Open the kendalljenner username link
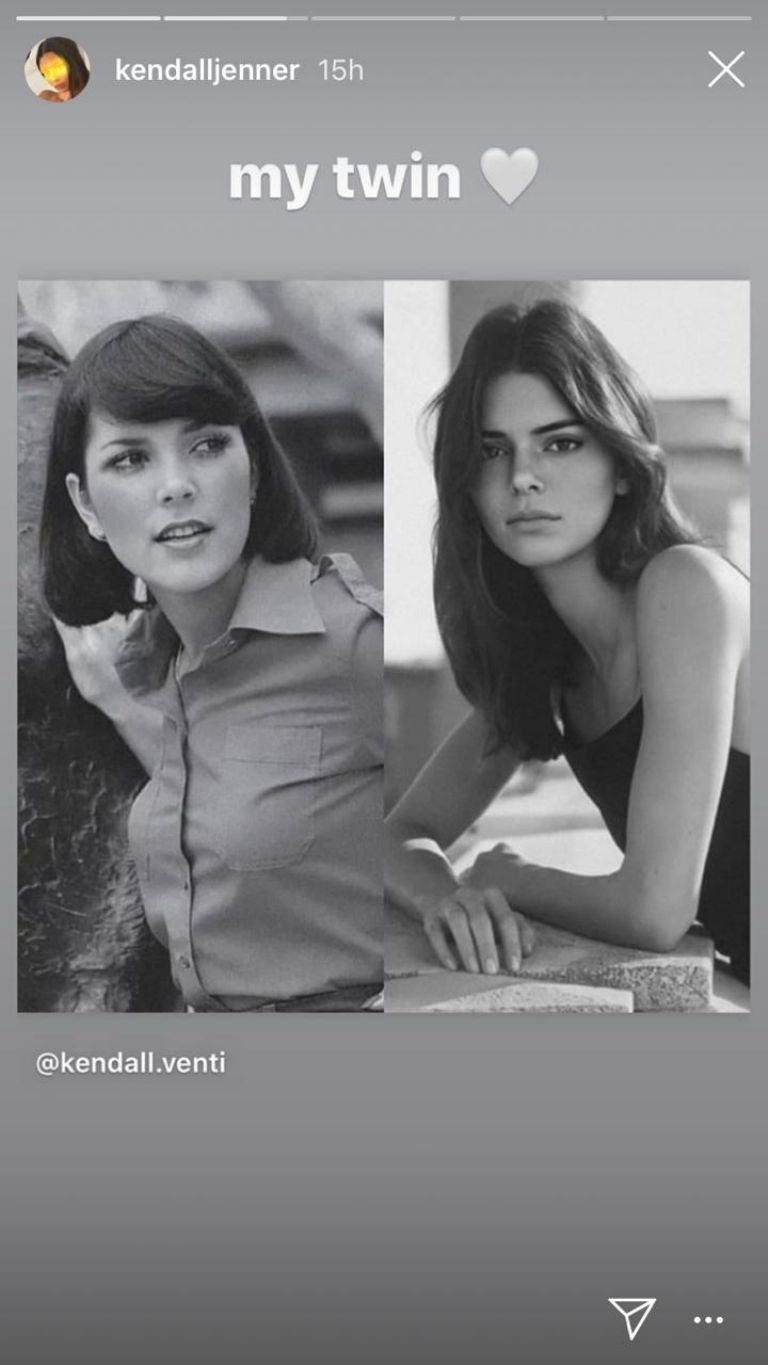 (206, 70)
